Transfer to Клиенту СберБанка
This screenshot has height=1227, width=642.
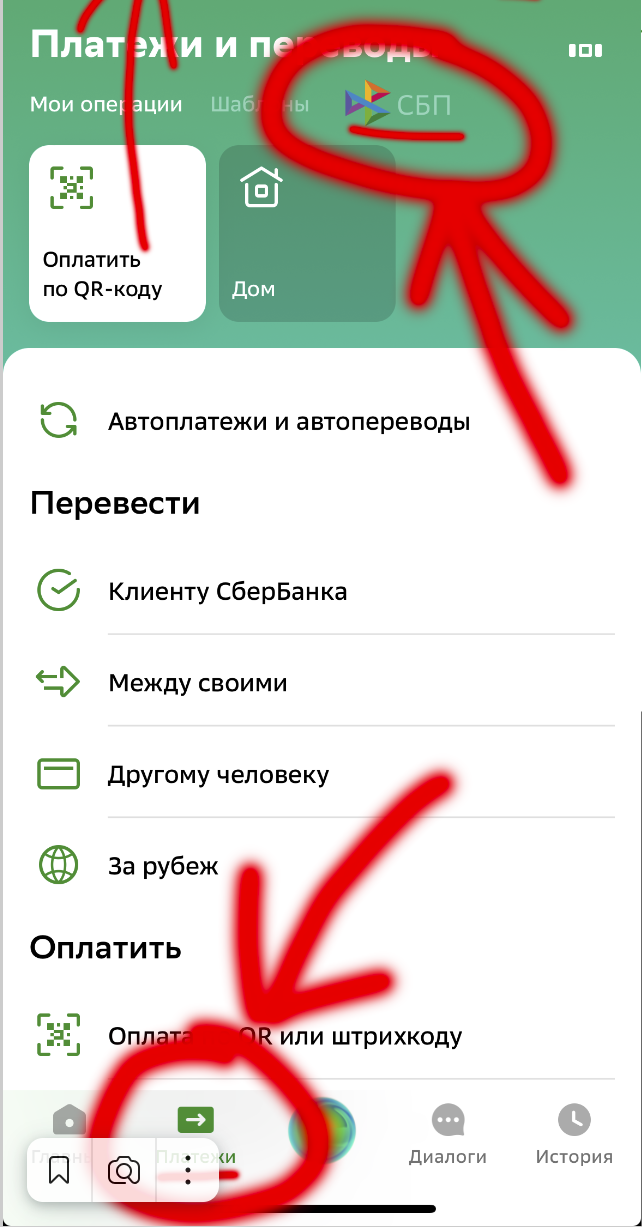click(x=227, y=591)
